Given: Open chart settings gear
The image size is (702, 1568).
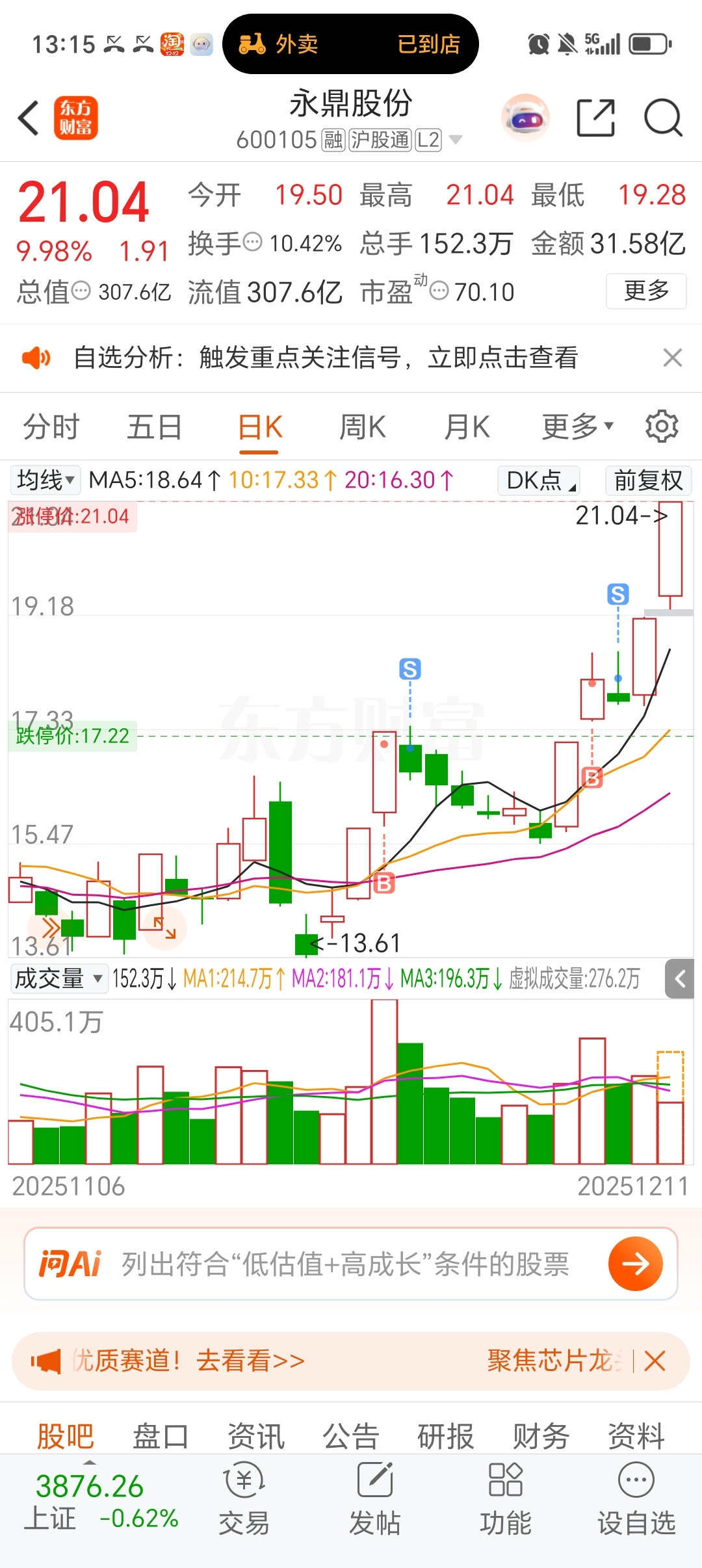Looking at the screenshot, I should coord(662,427).
